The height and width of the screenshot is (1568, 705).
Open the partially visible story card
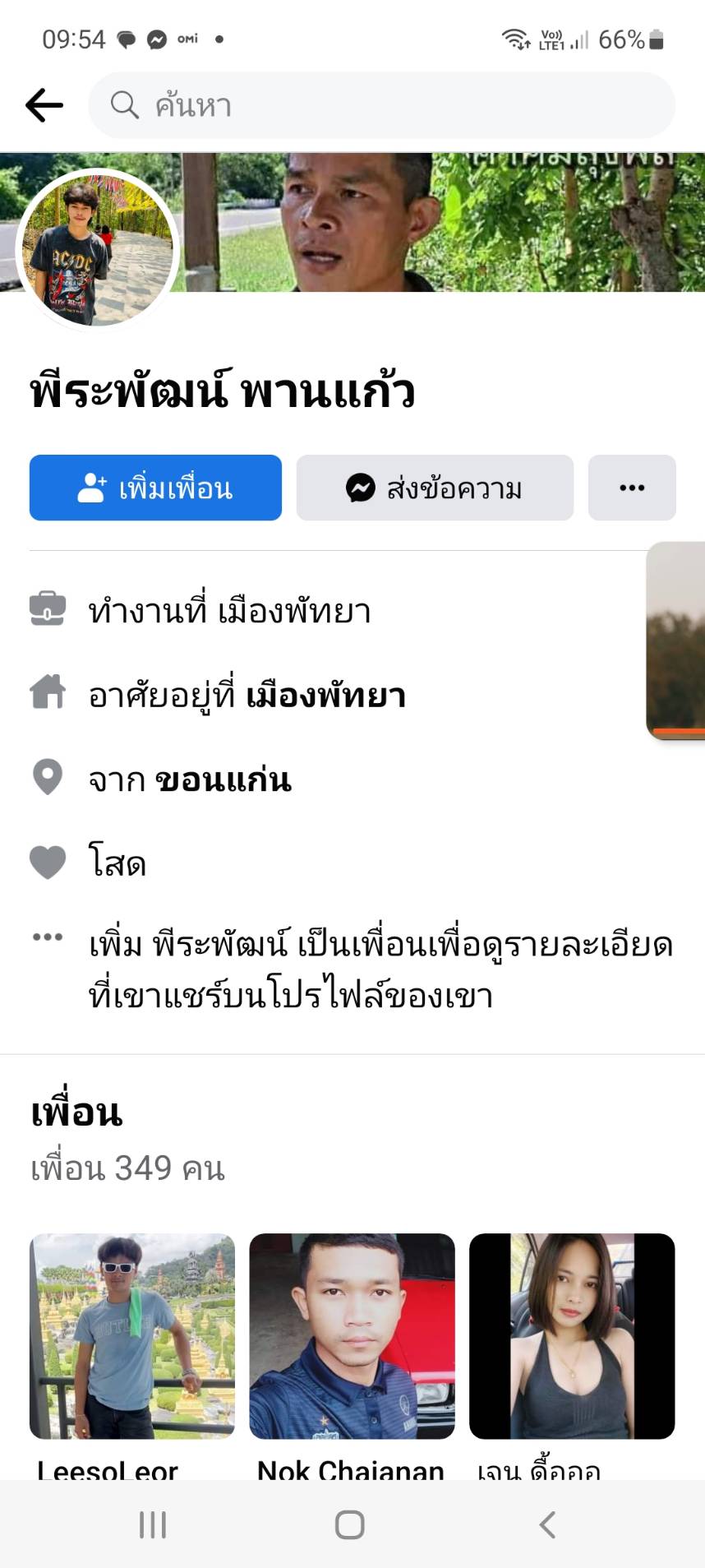pos(677,641)
